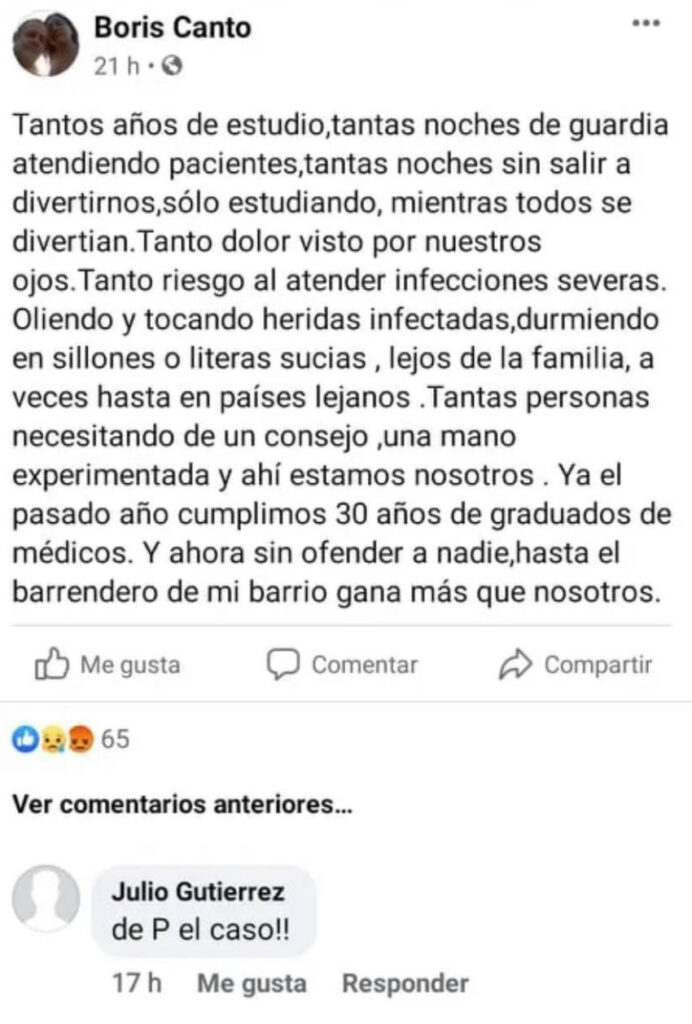The image size is (692, 1024).
Task: Like the post with Me gusta
Action: pos(107,664)
